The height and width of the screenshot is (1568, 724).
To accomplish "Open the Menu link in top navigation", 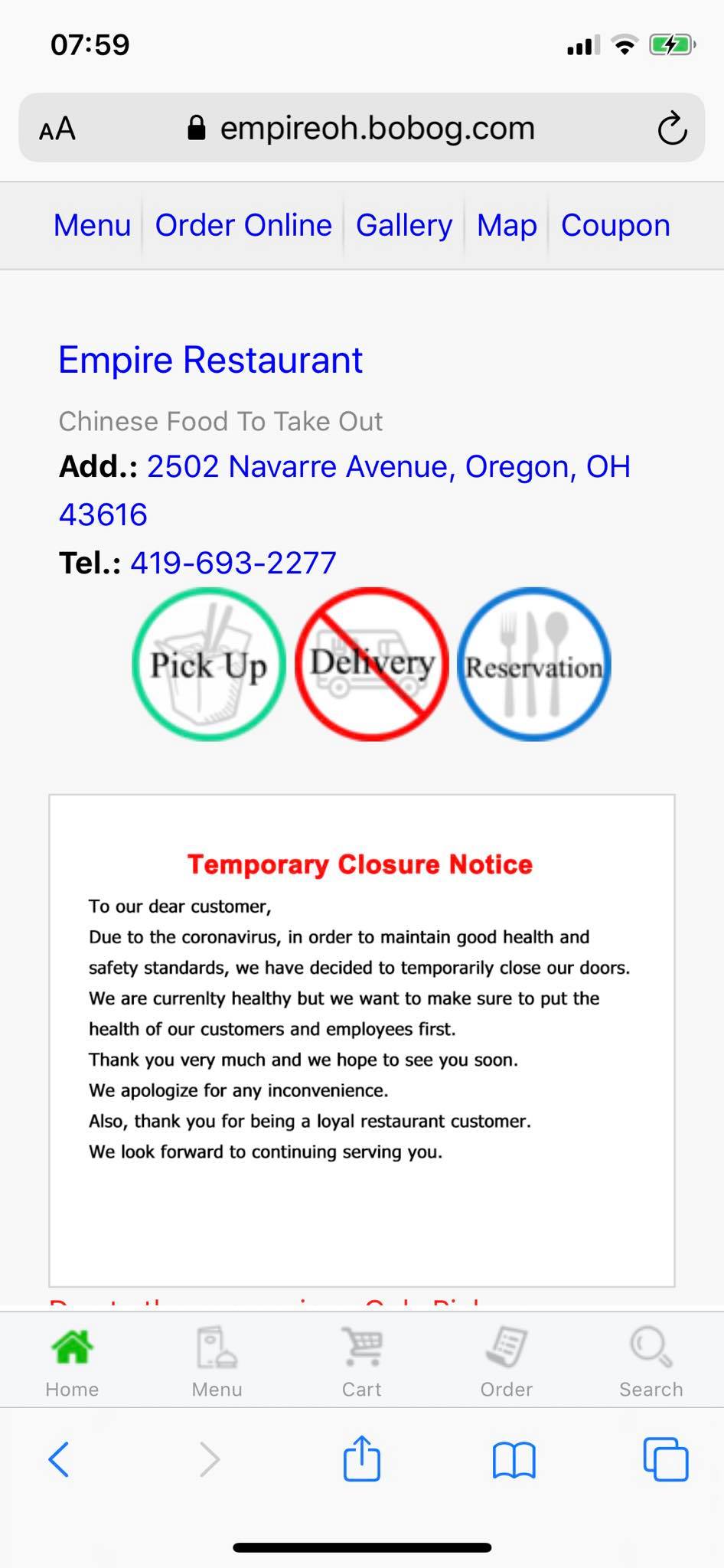I will [x=92, y=225].
